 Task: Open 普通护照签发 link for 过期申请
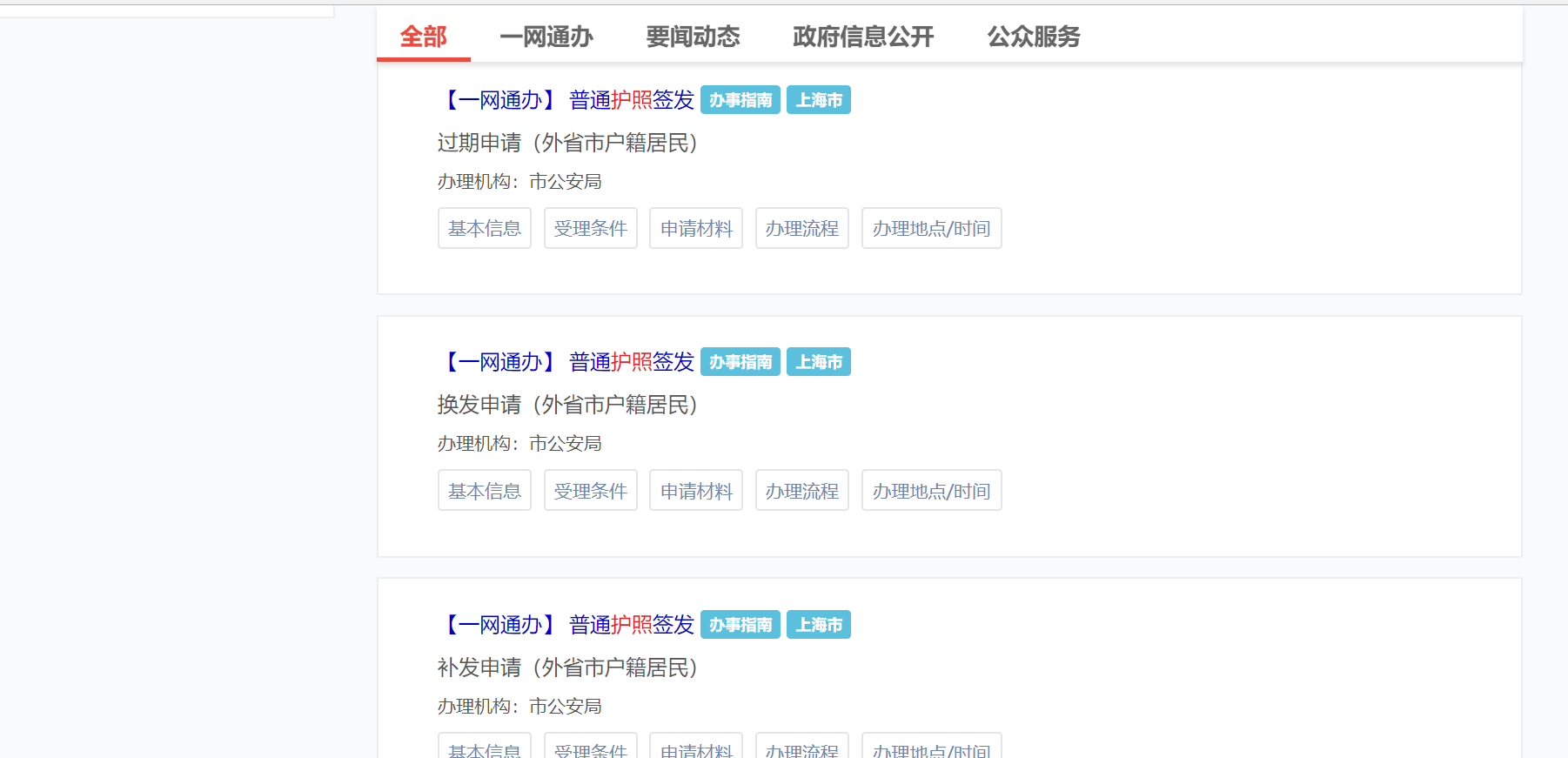click(x=631, y=100)
